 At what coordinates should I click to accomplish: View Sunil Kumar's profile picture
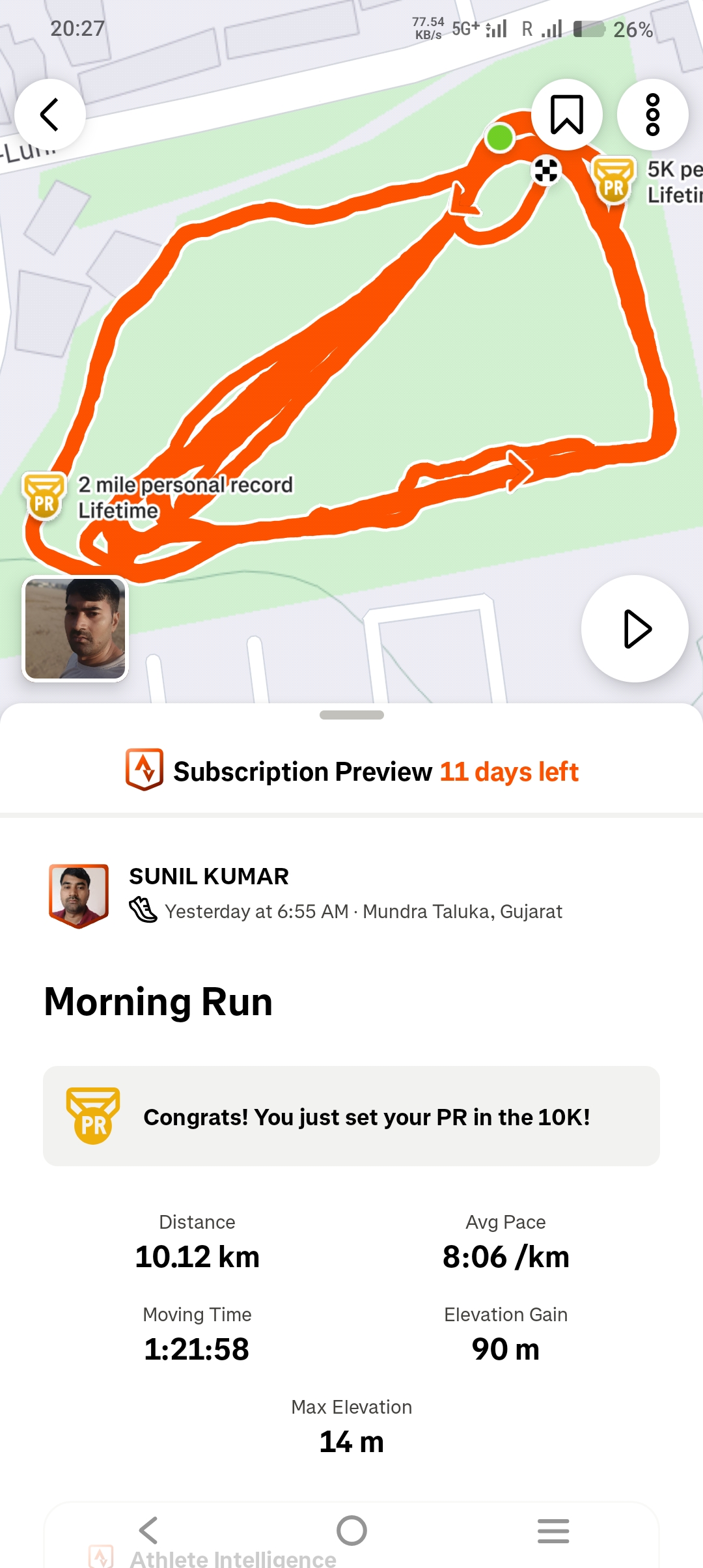pos(79,895)
